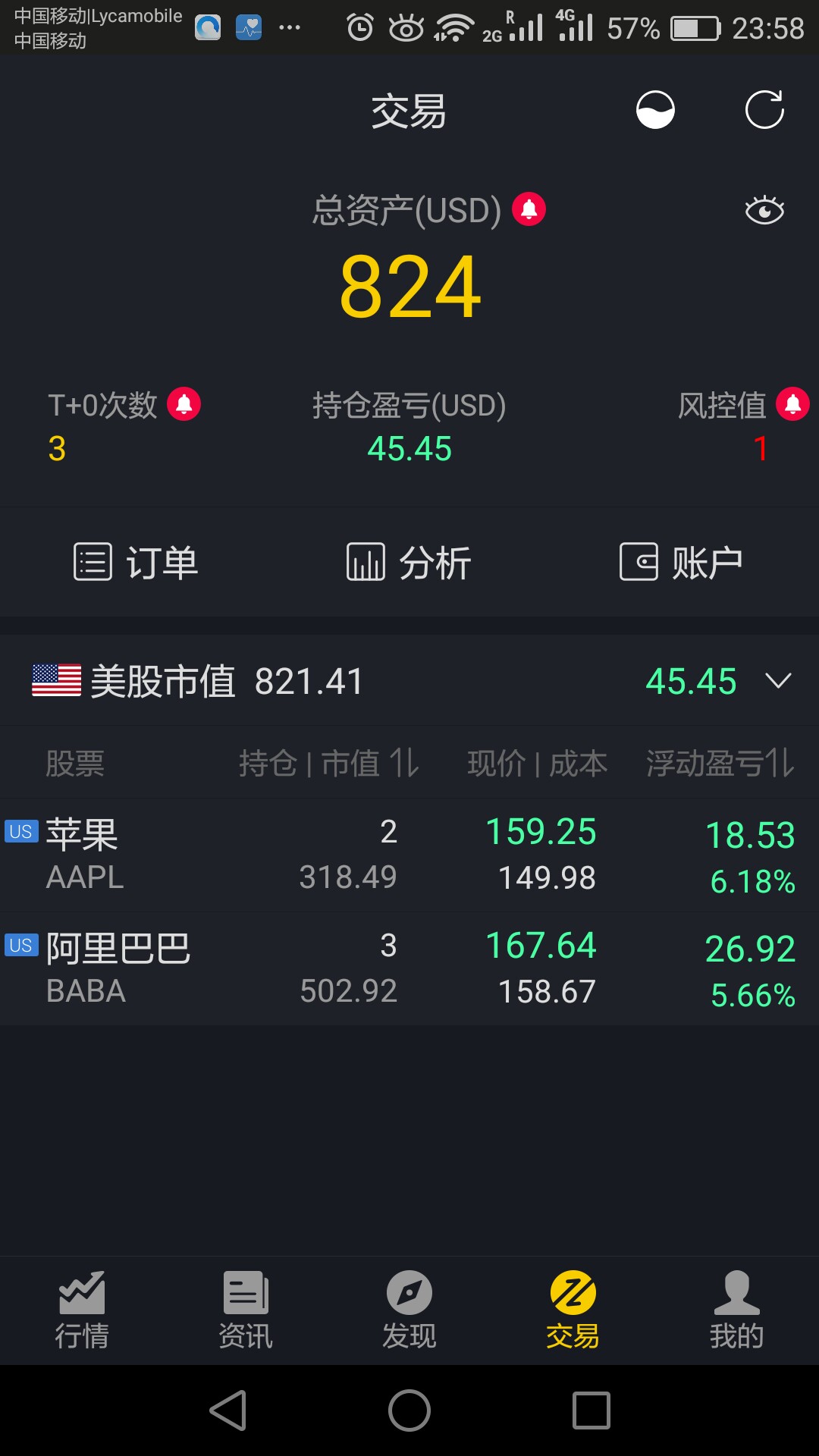Tap the bell next to T+0次数
Screen dimensions: 819x1456
[x=184, y=404]
